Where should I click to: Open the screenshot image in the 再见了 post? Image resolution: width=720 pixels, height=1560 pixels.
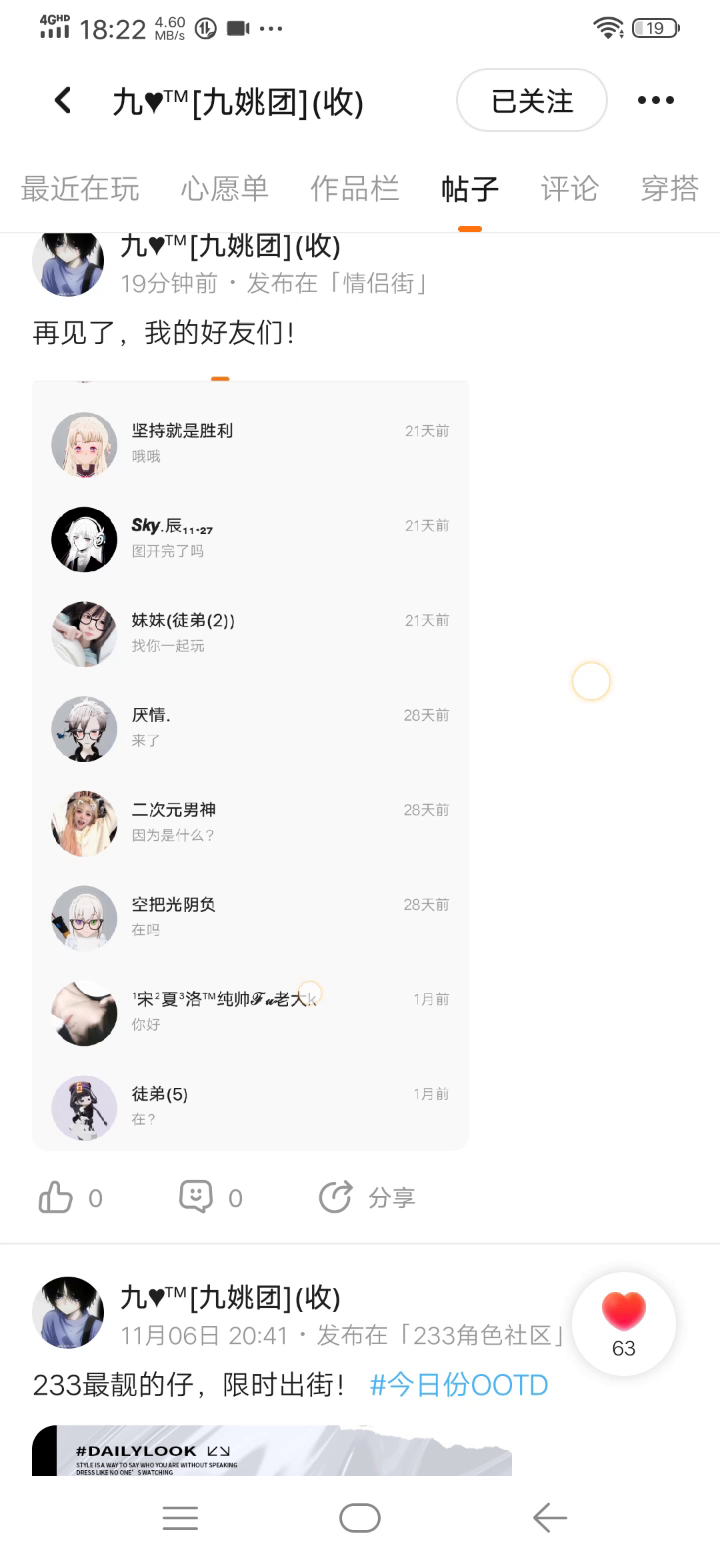(250, 764)
